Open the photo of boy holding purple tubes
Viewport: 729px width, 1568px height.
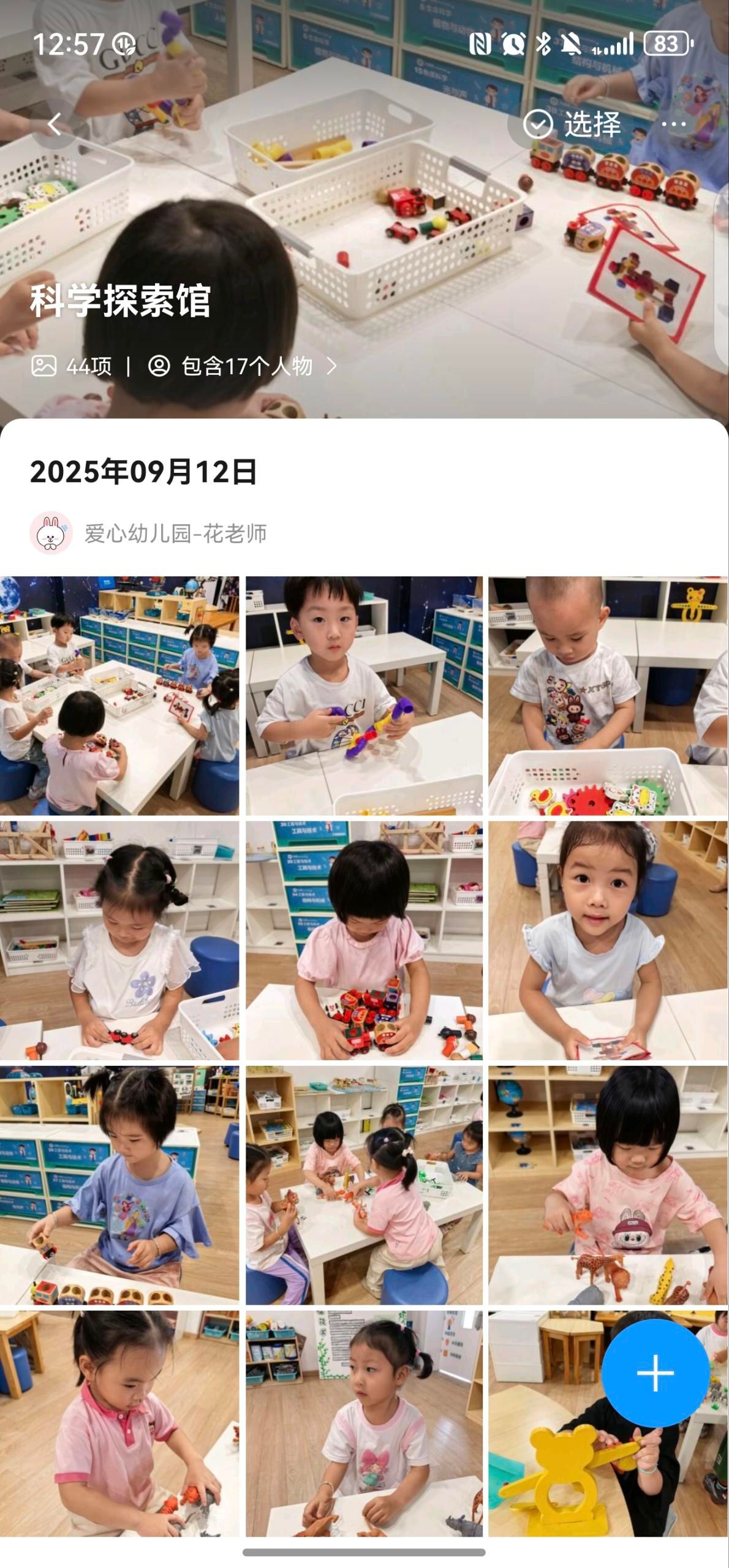[x=364, y=695]
